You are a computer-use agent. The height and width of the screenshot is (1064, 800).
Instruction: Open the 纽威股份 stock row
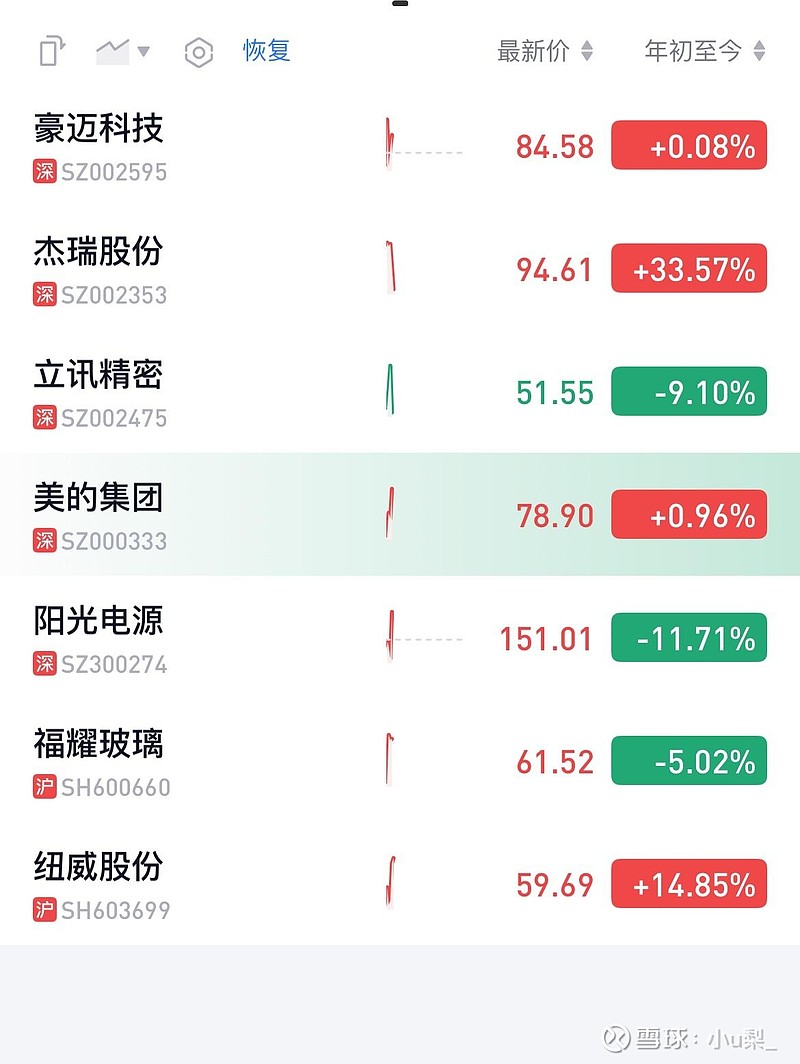click(x=98, y=884)
